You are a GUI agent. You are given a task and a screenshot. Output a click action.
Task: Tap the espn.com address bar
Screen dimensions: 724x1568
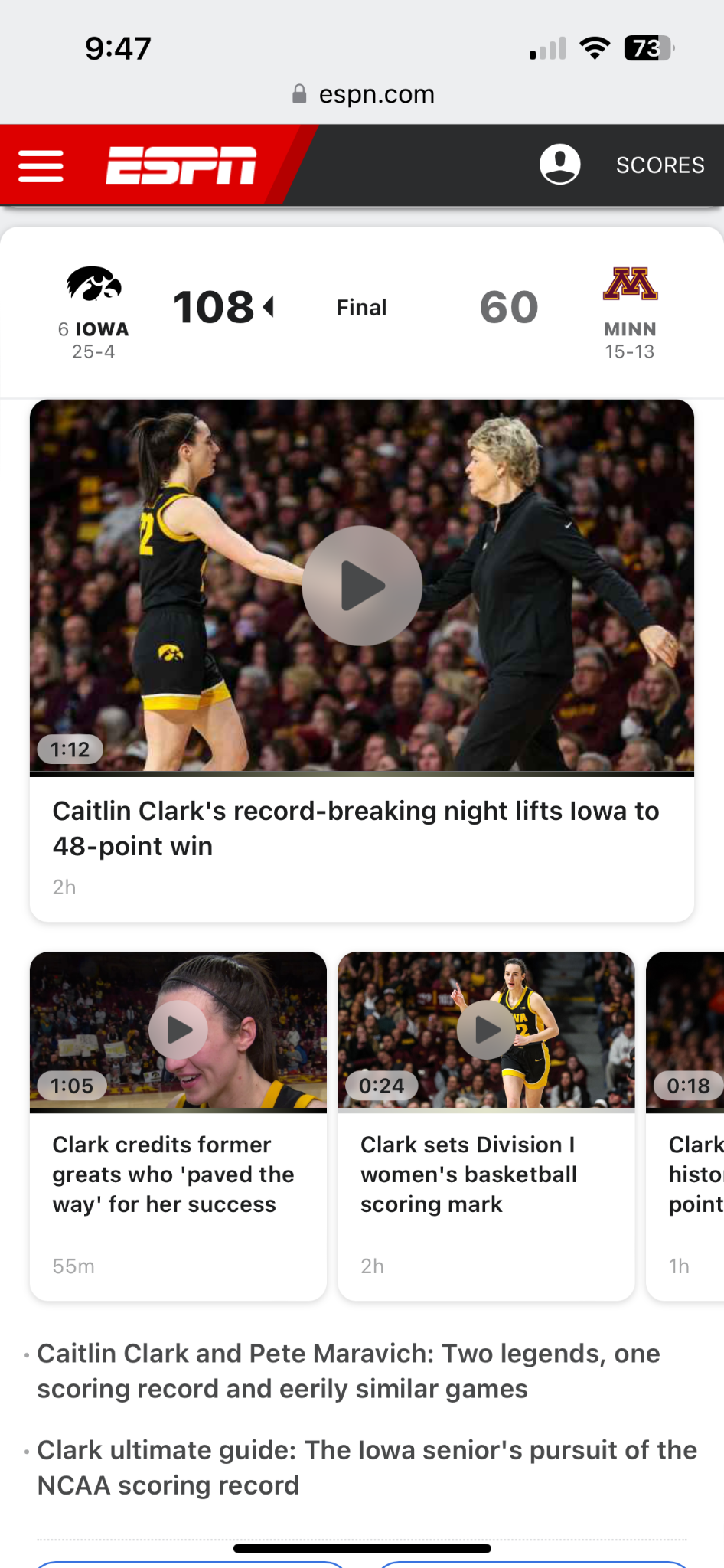click(x=363, y=94)
